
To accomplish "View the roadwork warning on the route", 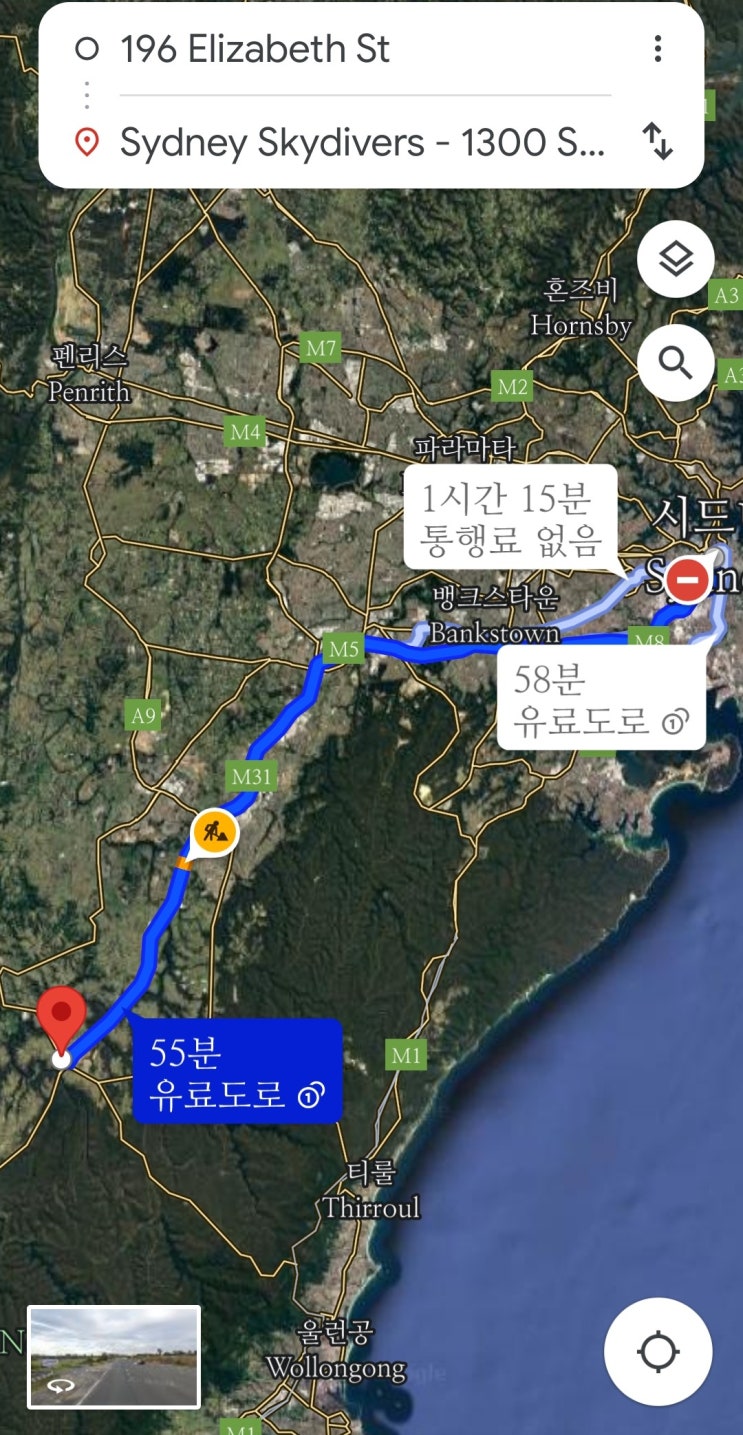I will coord(215,831).
